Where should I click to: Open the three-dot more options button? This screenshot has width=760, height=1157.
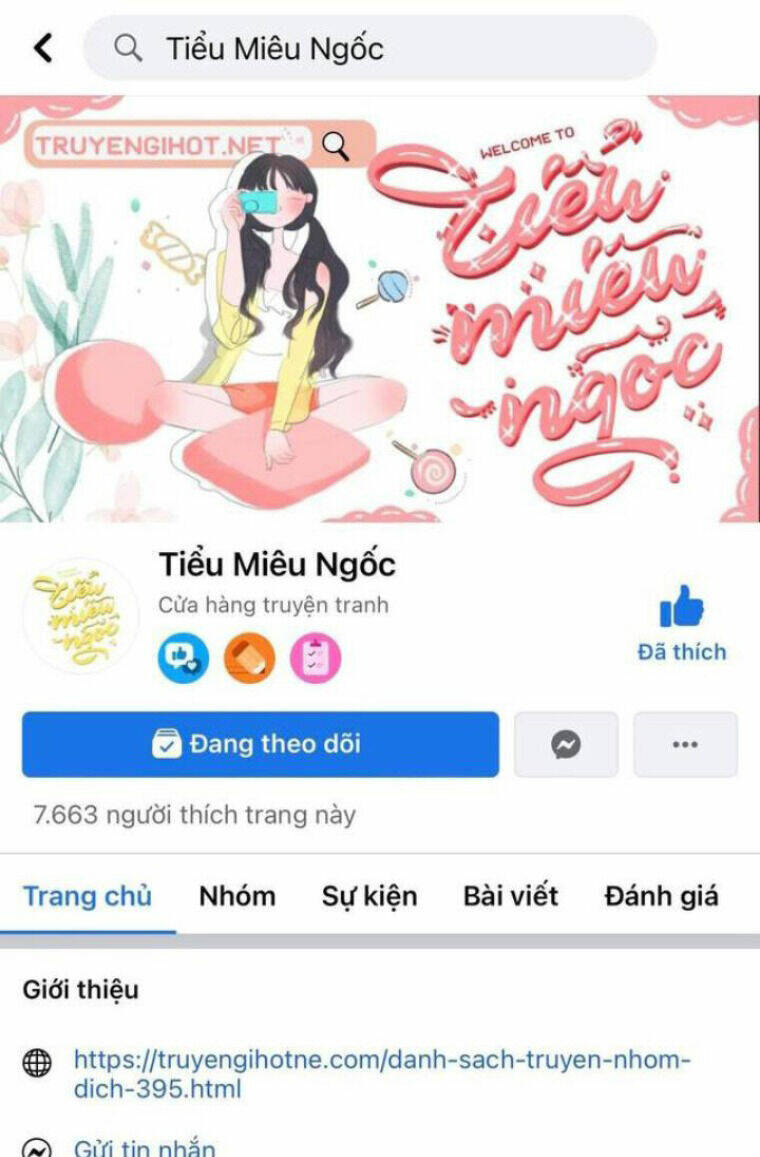pos(685,744)
